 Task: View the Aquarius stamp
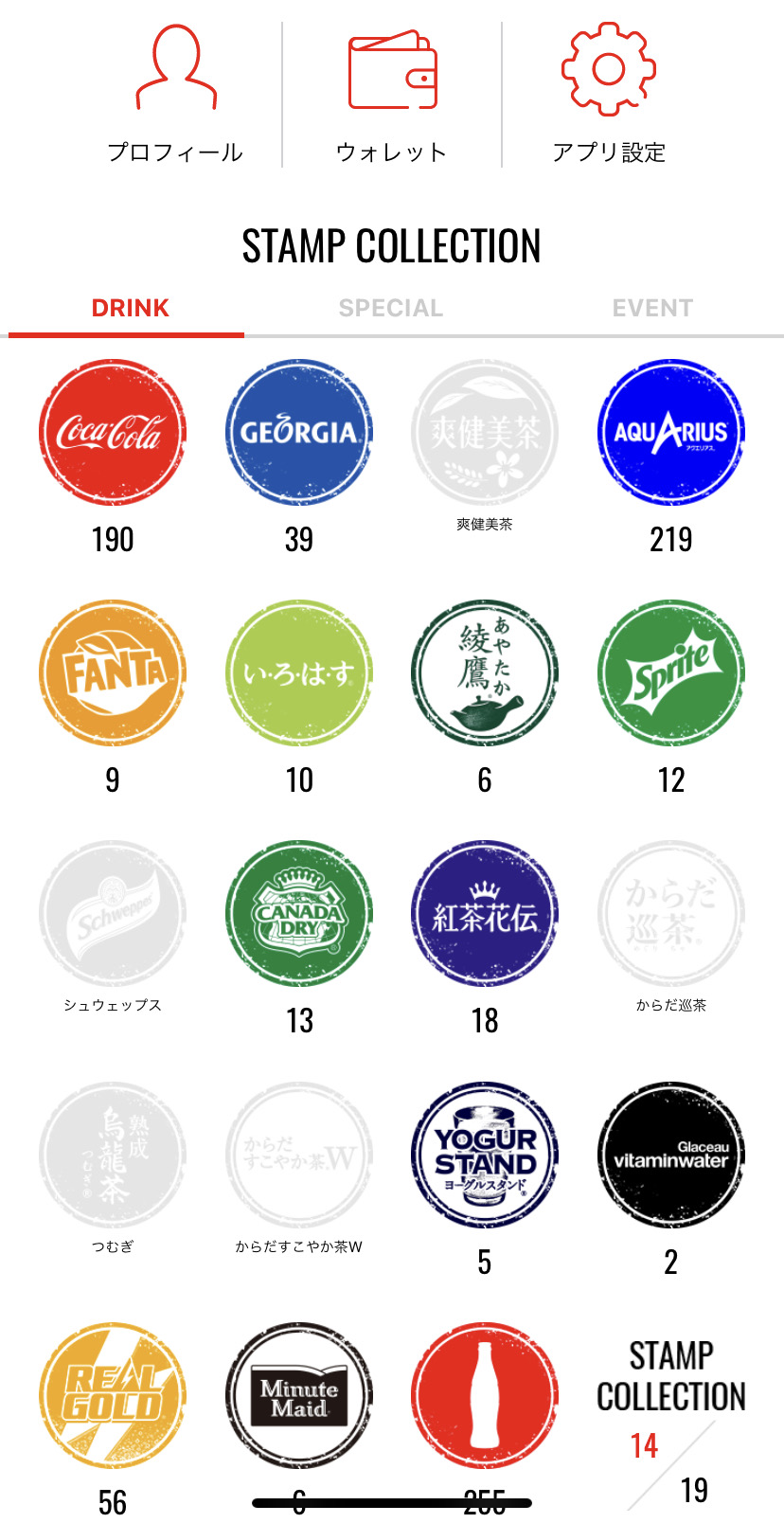pos(670,433)
